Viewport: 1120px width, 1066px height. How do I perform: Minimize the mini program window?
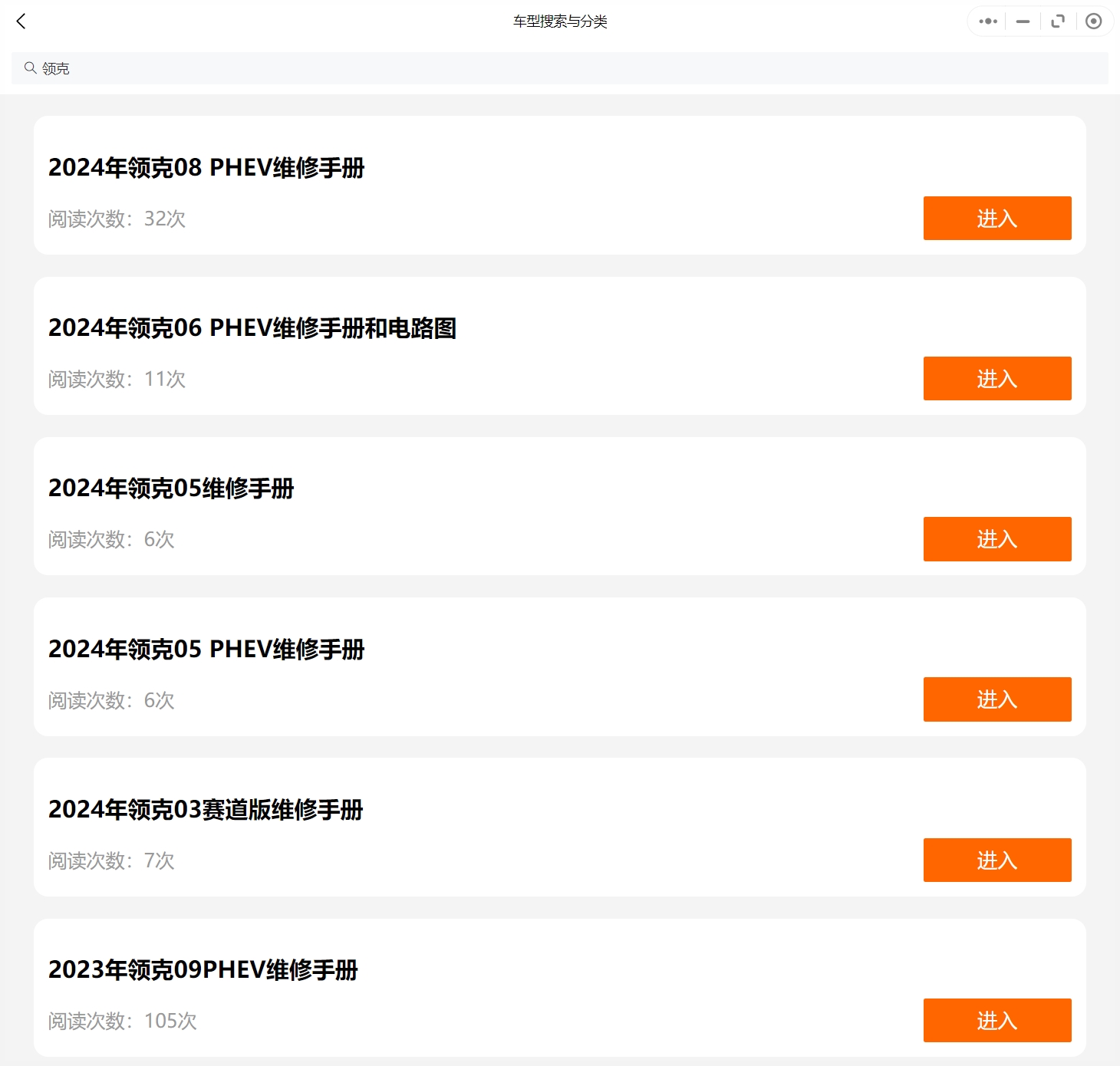[x=1023, y=21]
